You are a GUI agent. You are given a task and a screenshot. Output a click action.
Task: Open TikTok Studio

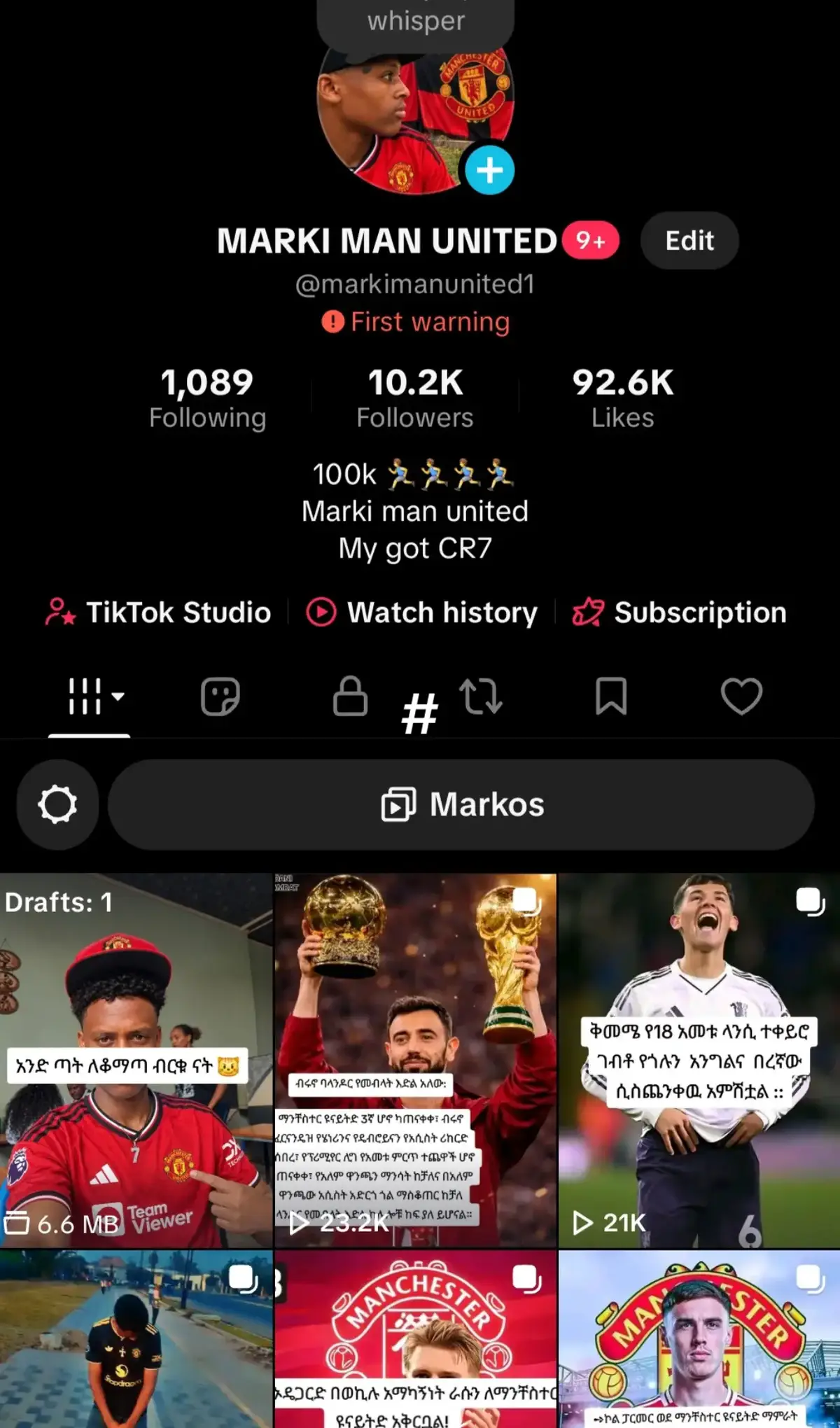158,612
